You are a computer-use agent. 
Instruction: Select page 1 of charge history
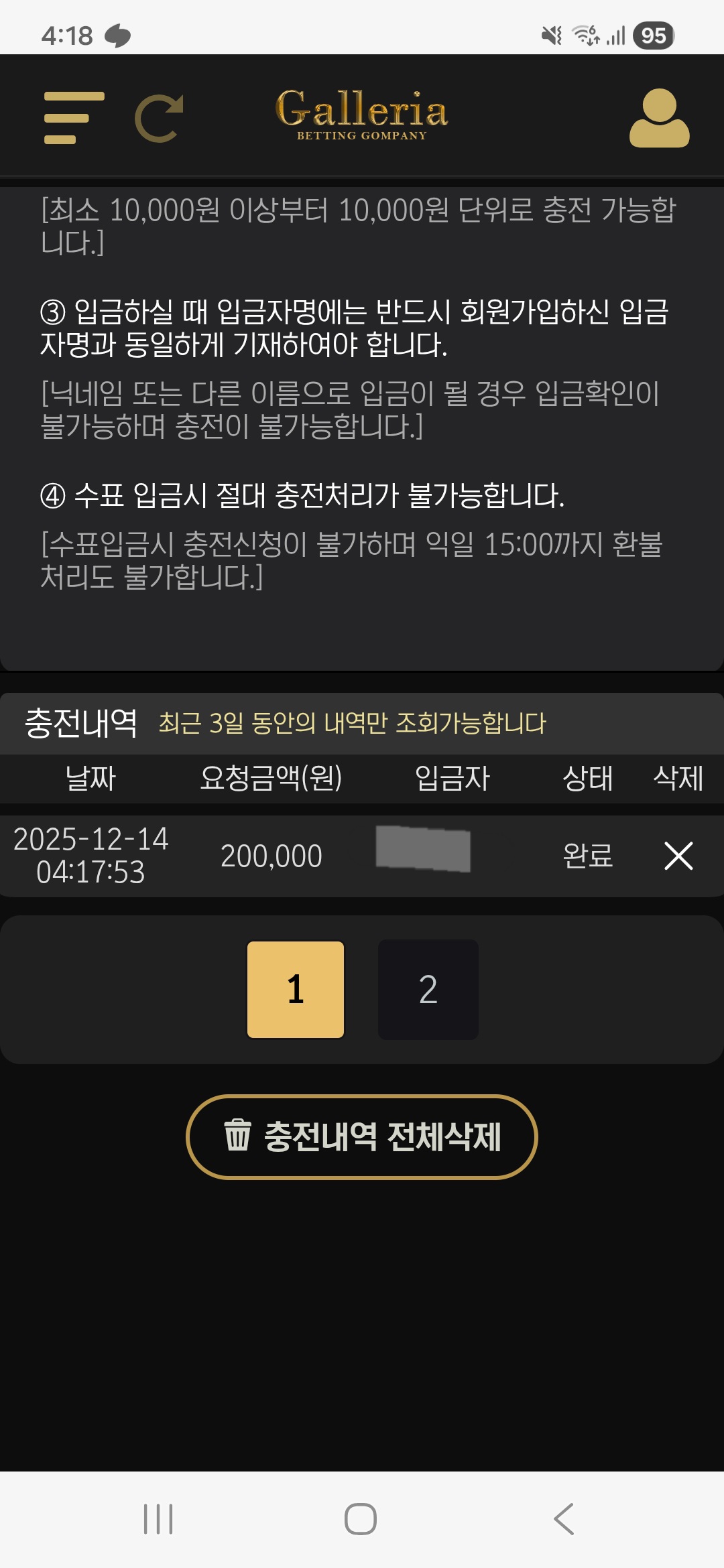coord(296,989)
